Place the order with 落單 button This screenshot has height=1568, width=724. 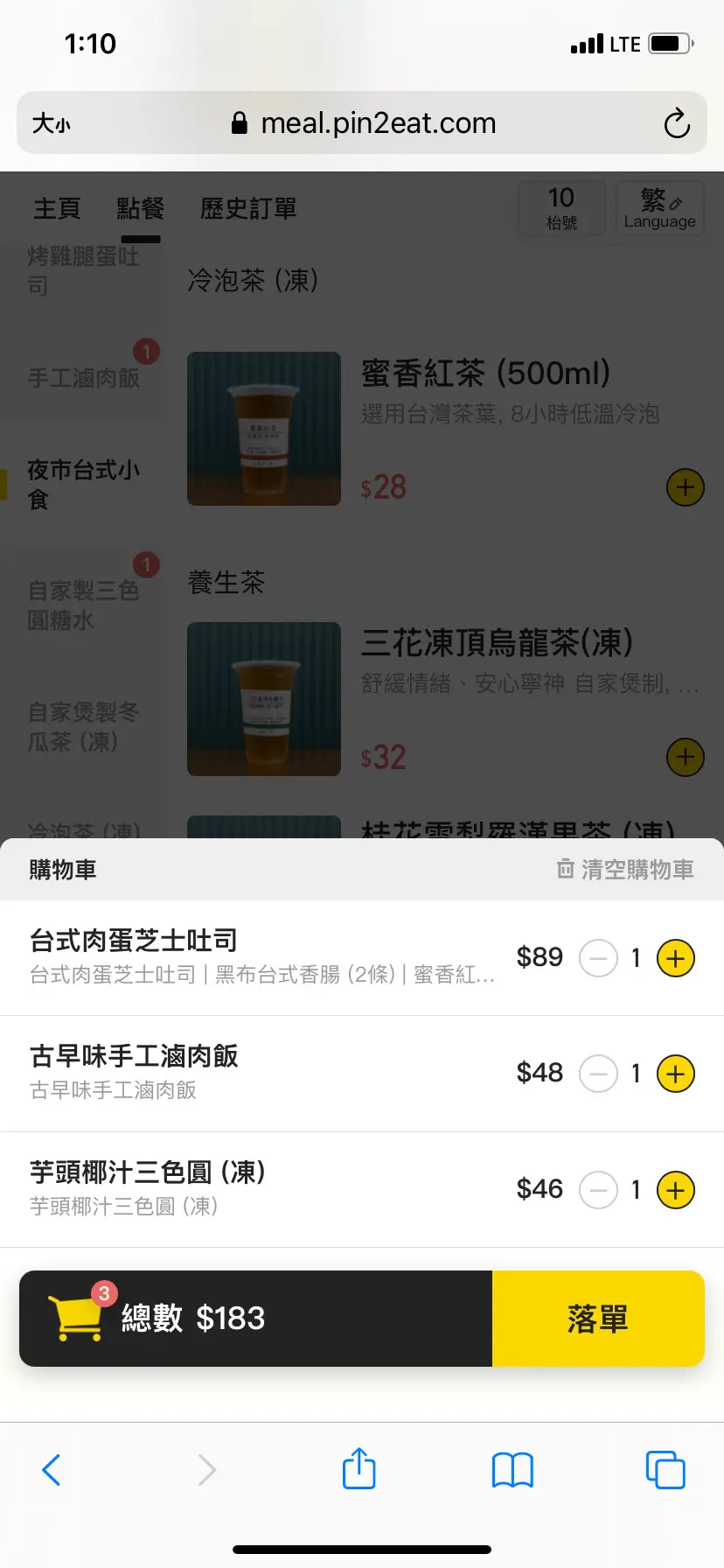tap(598, 1319)
